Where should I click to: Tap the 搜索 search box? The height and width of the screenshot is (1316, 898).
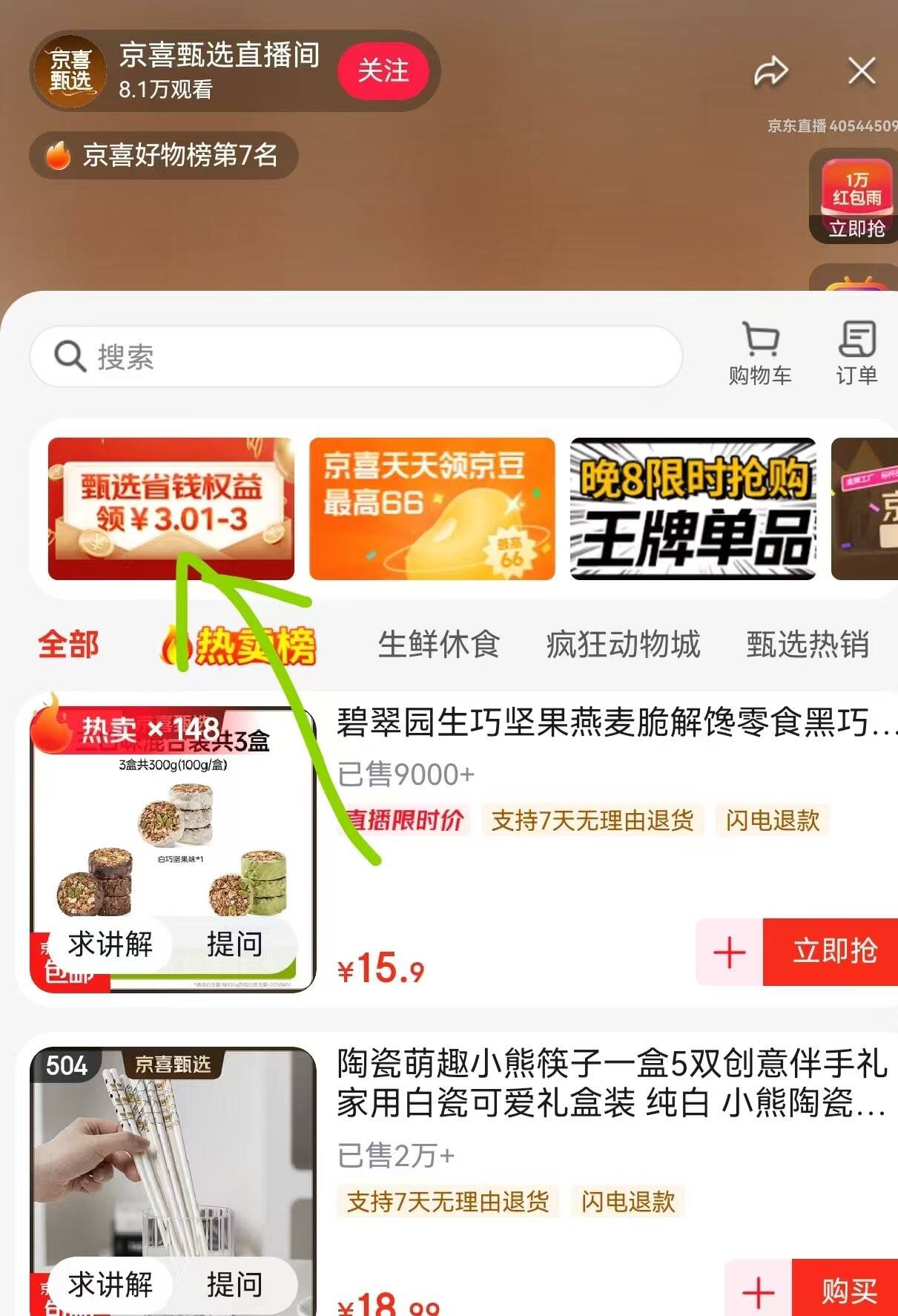coord(356,356)
